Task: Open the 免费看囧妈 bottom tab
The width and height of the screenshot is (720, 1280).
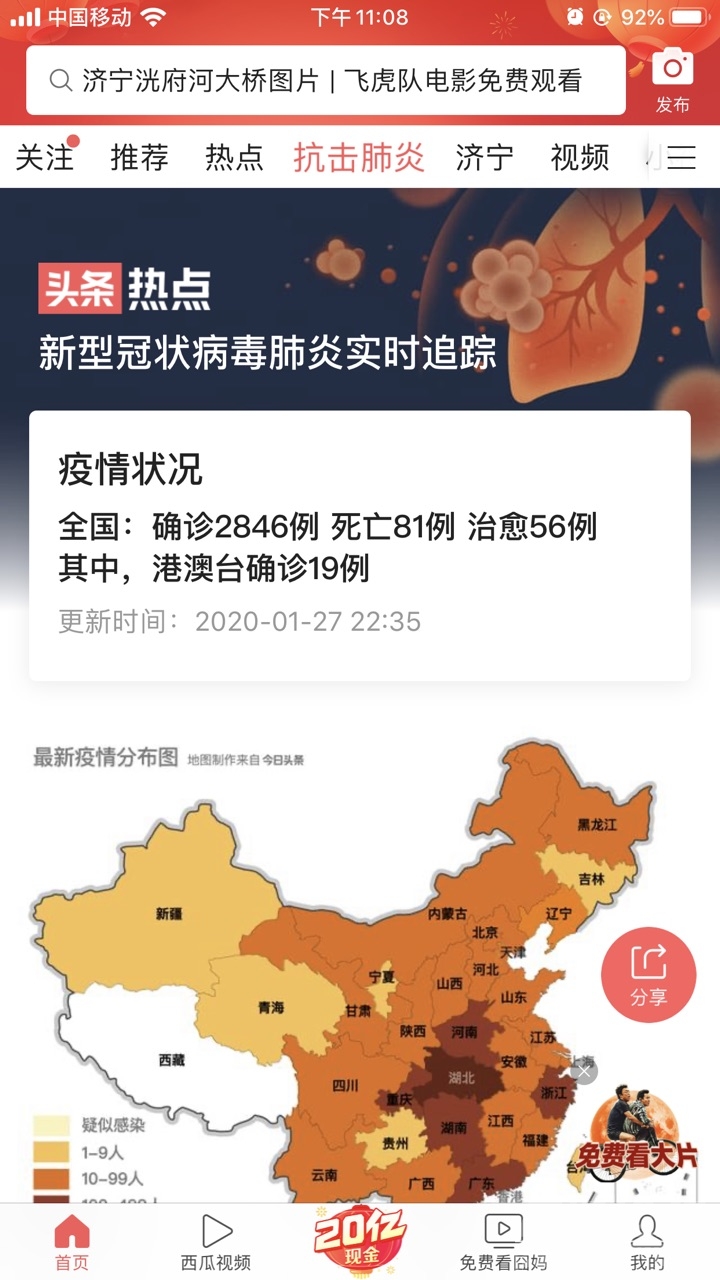Action: click(x=503, y=1242)
